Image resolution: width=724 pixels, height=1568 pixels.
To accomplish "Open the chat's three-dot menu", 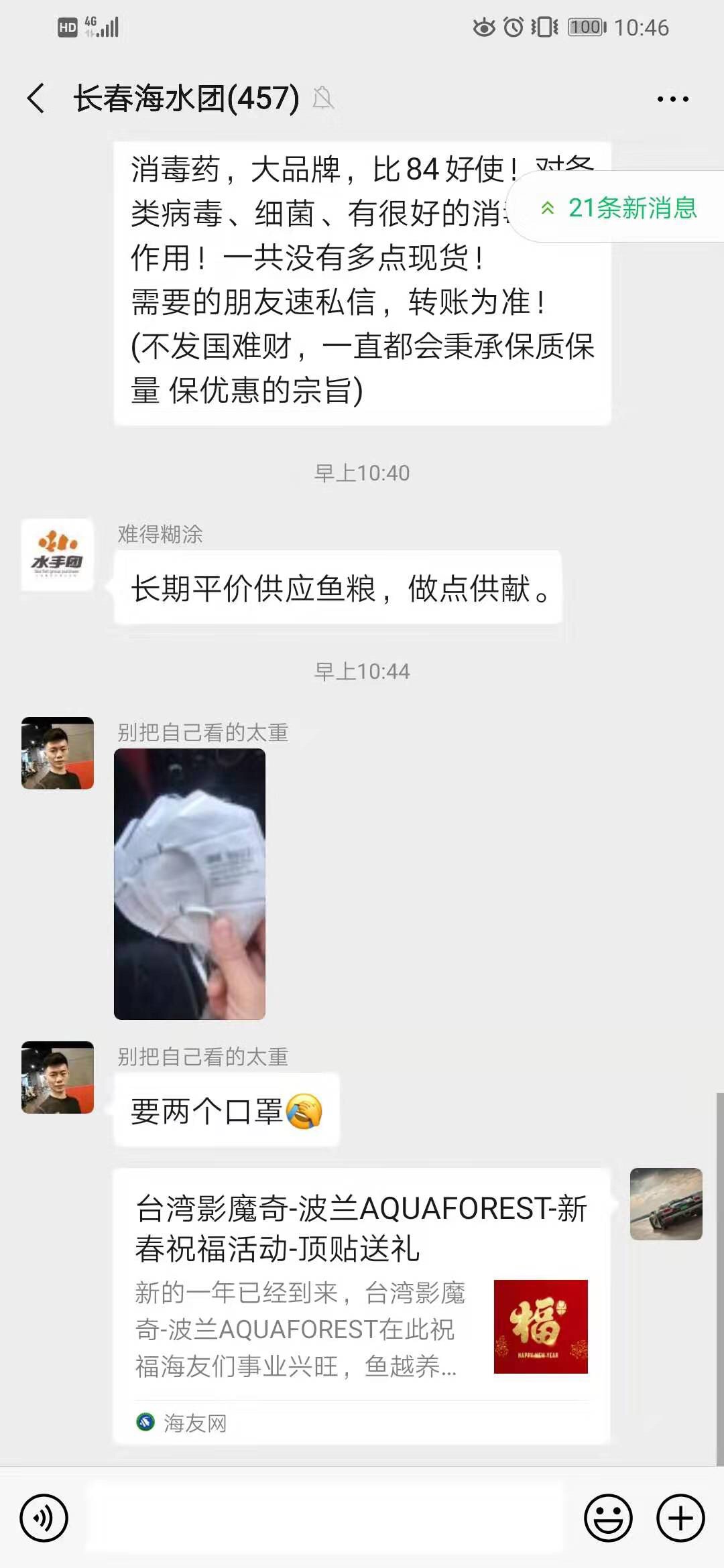I will click(672, 99).
